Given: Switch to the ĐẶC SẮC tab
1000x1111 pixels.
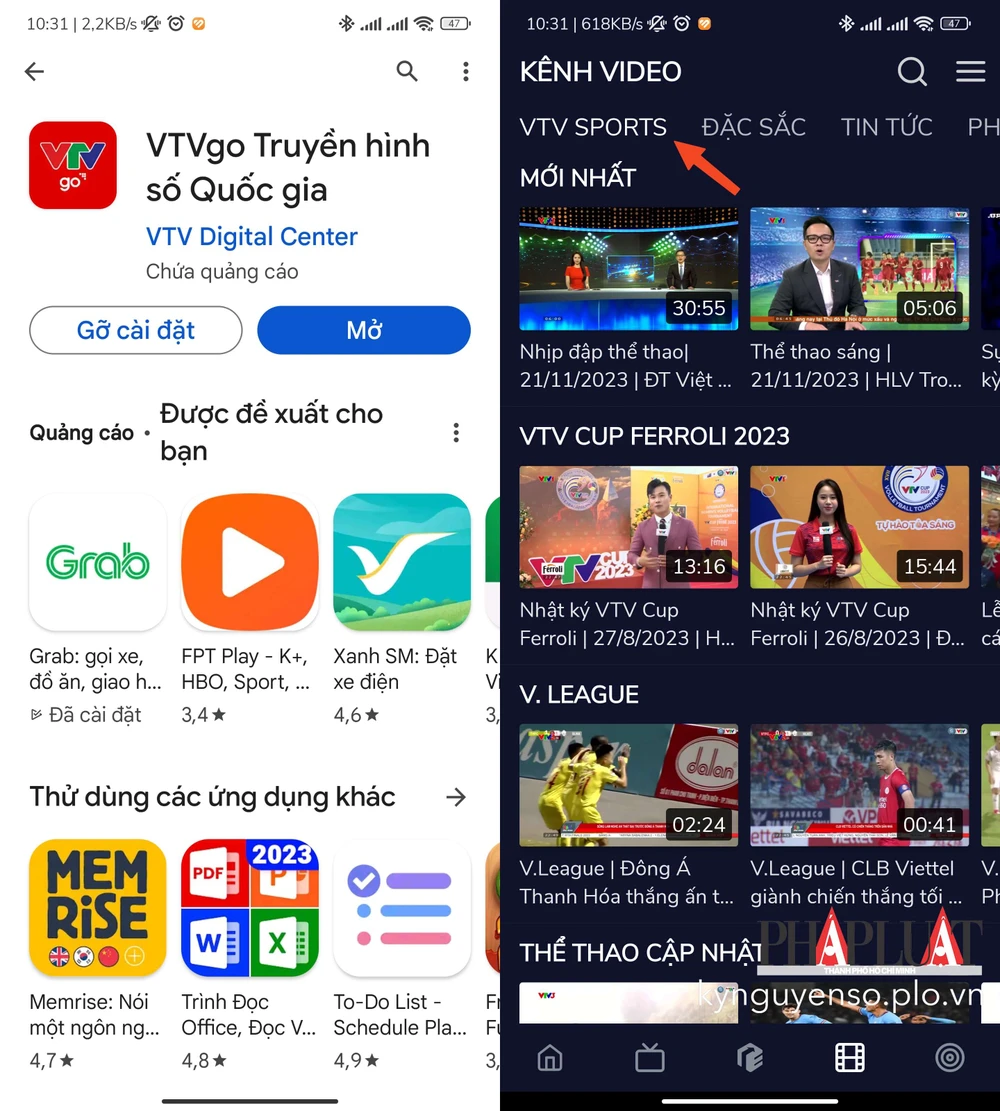Looking at the screenshot, I should tap(753, 127).
